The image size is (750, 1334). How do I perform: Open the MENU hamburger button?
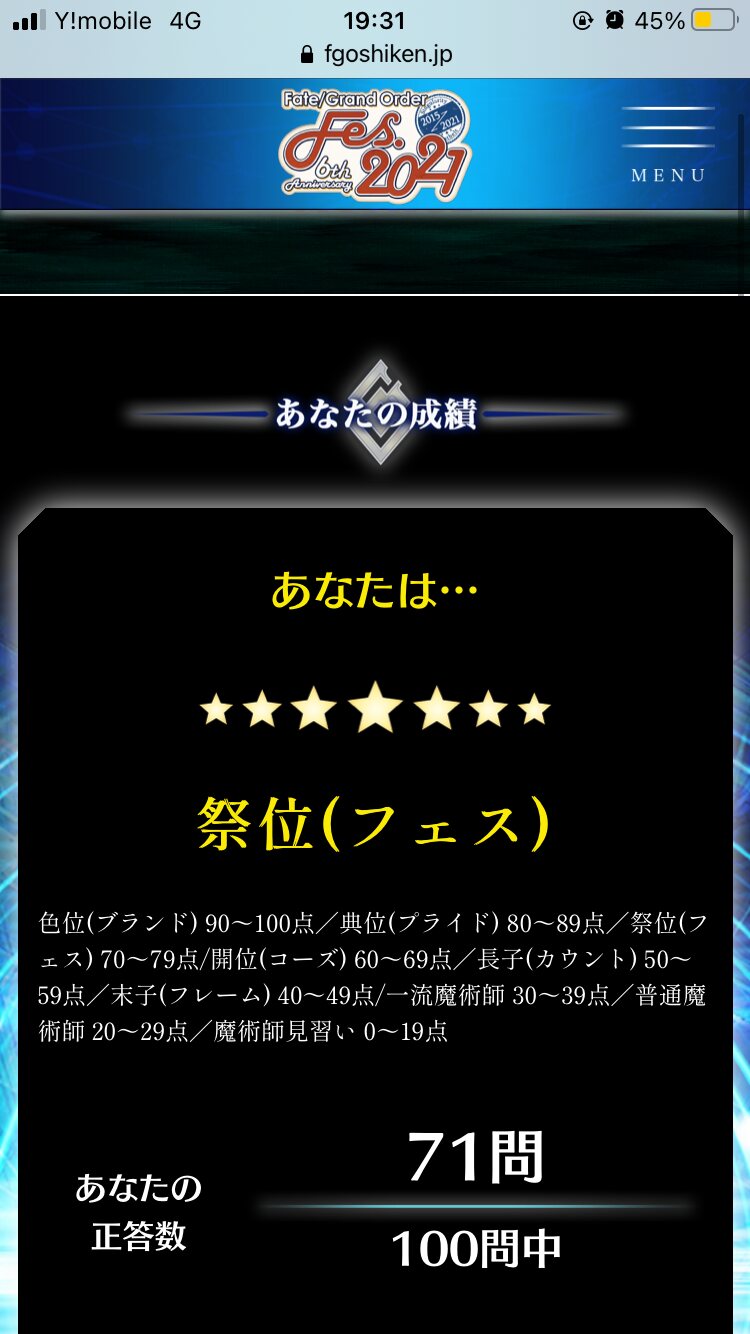point(668,143)
